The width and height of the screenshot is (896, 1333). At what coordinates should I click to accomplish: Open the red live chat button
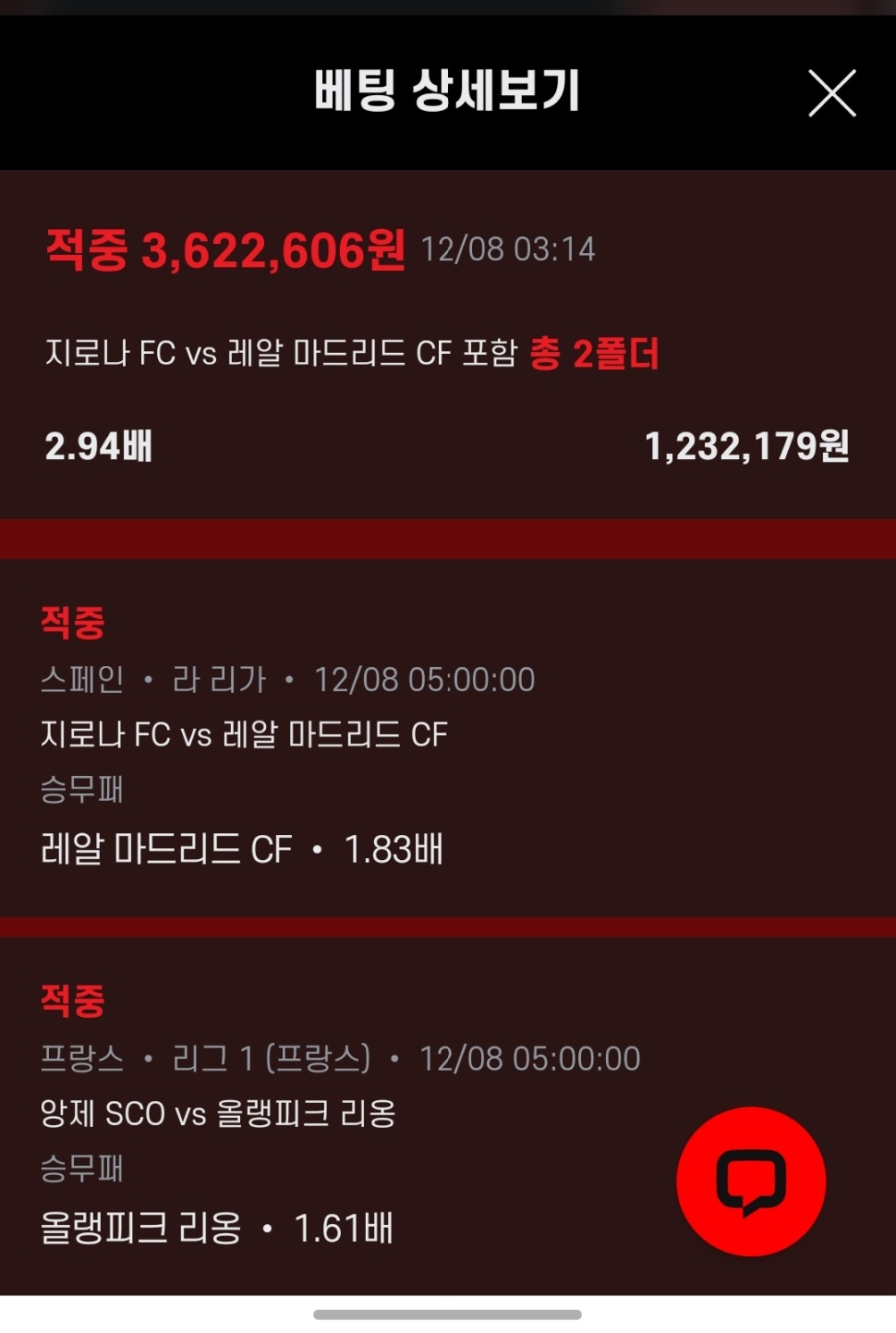(x=751, y=1181)
